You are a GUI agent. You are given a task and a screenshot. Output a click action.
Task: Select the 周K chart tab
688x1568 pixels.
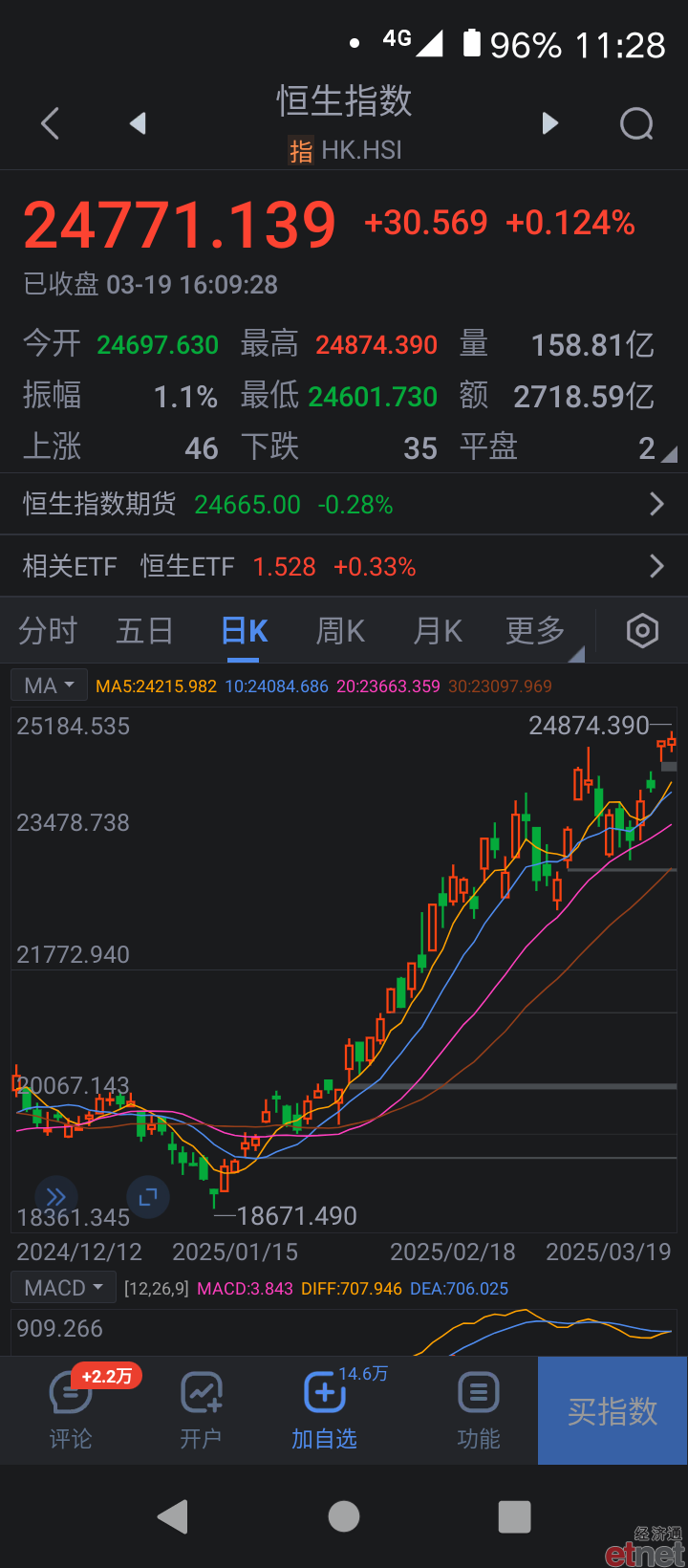pyautogui.click(x=340, y=631)
